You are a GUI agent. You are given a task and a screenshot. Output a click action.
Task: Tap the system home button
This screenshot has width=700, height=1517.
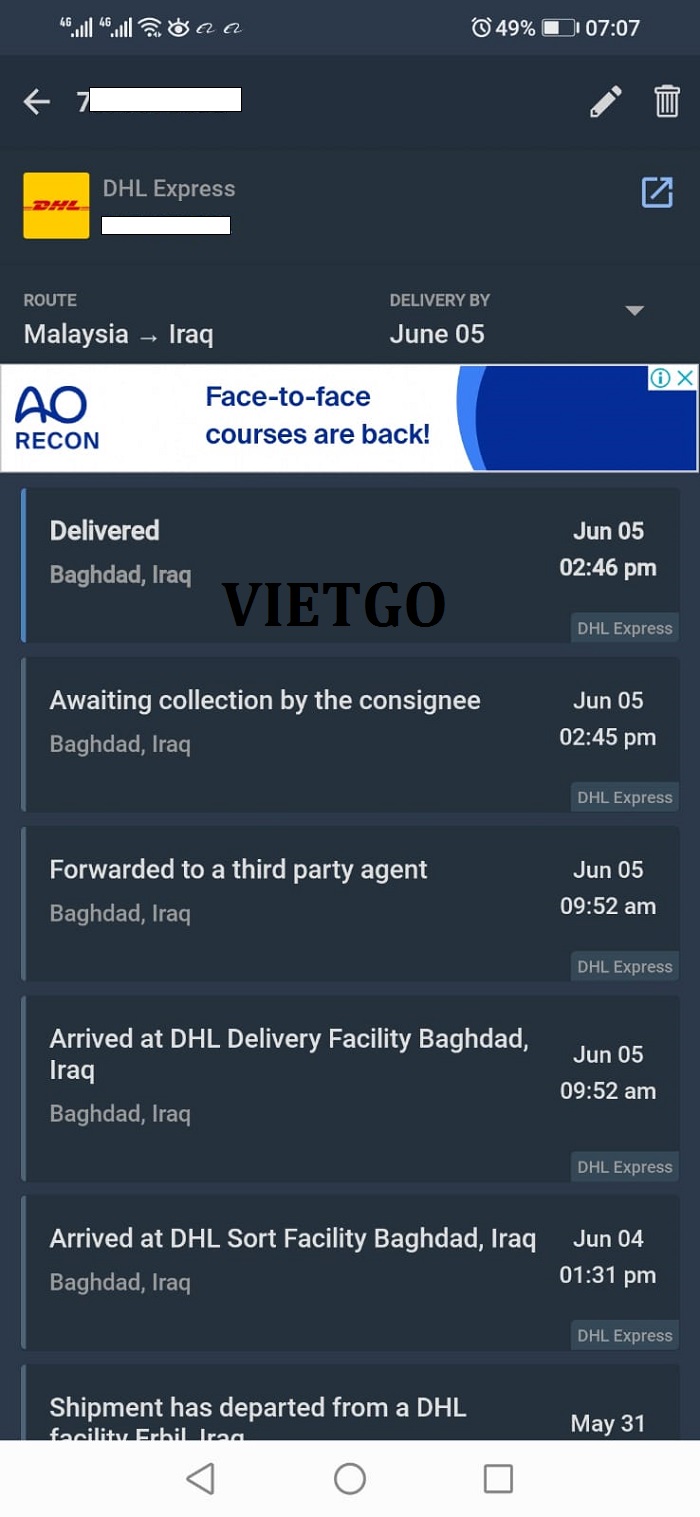[x=350, y=1478]
